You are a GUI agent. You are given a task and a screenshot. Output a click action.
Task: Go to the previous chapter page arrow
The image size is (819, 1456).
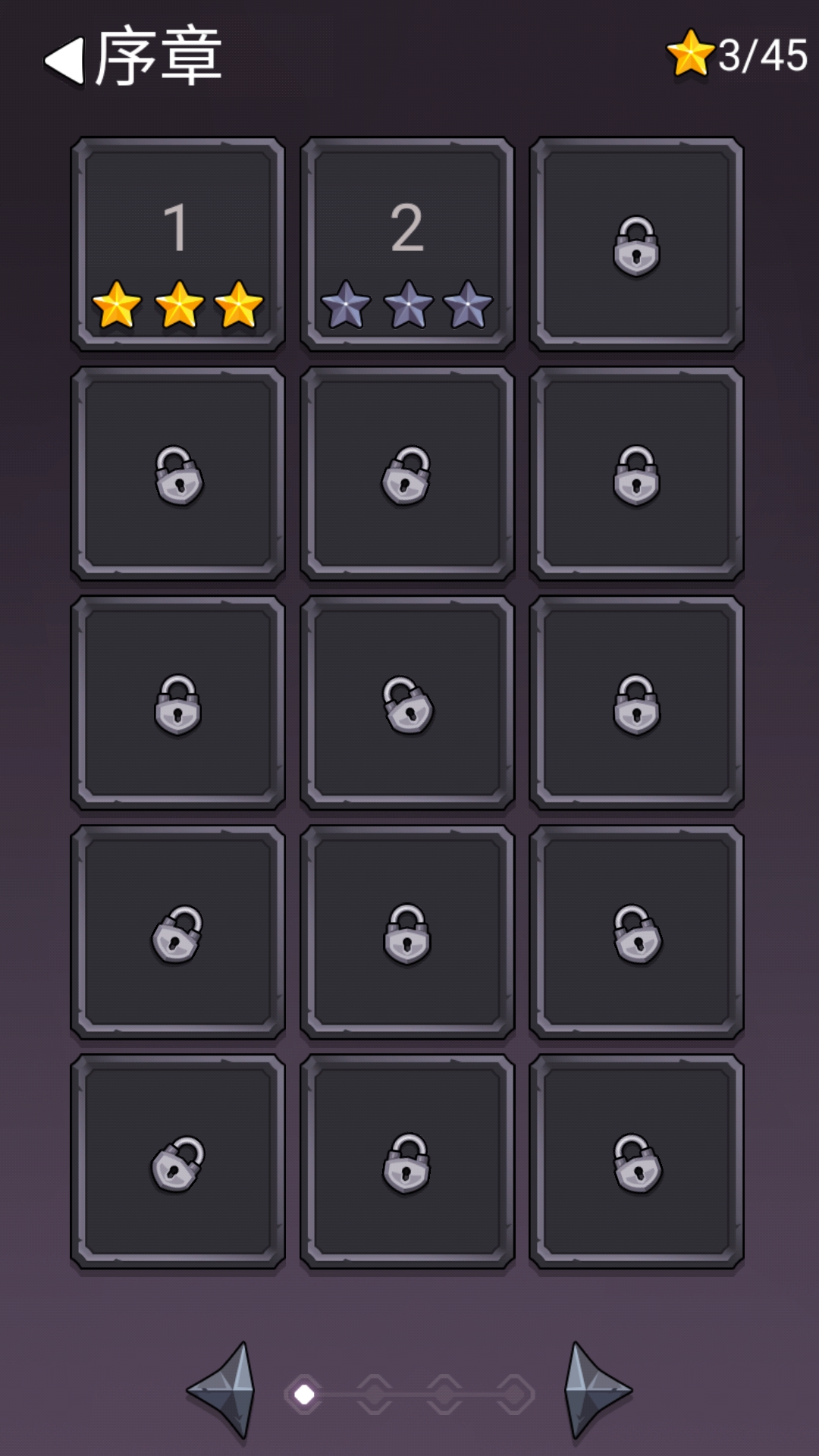tap(222, 1391)
